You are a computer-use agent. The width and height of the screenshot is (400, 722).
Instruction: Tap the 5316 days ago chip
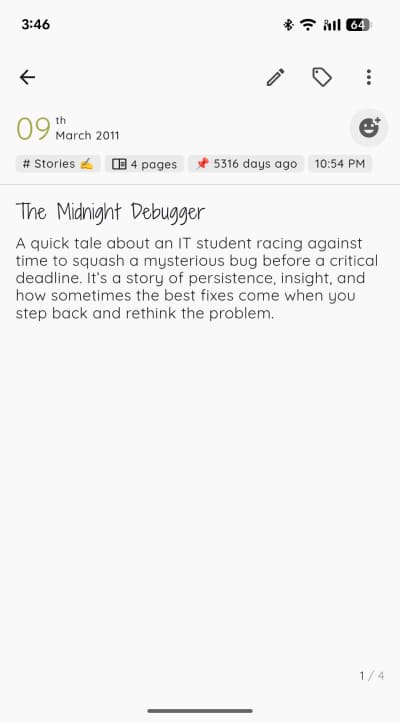point(246,164)
